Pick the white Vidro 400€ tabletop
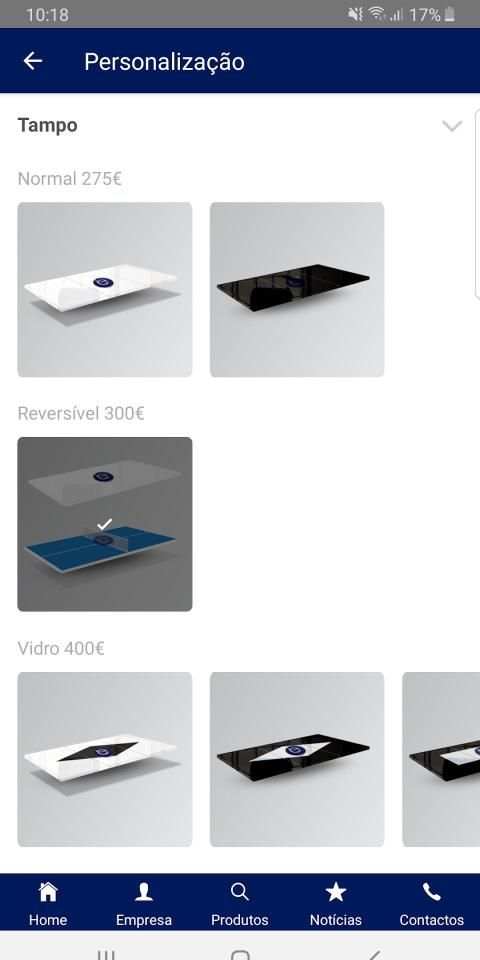 point(105,759)
